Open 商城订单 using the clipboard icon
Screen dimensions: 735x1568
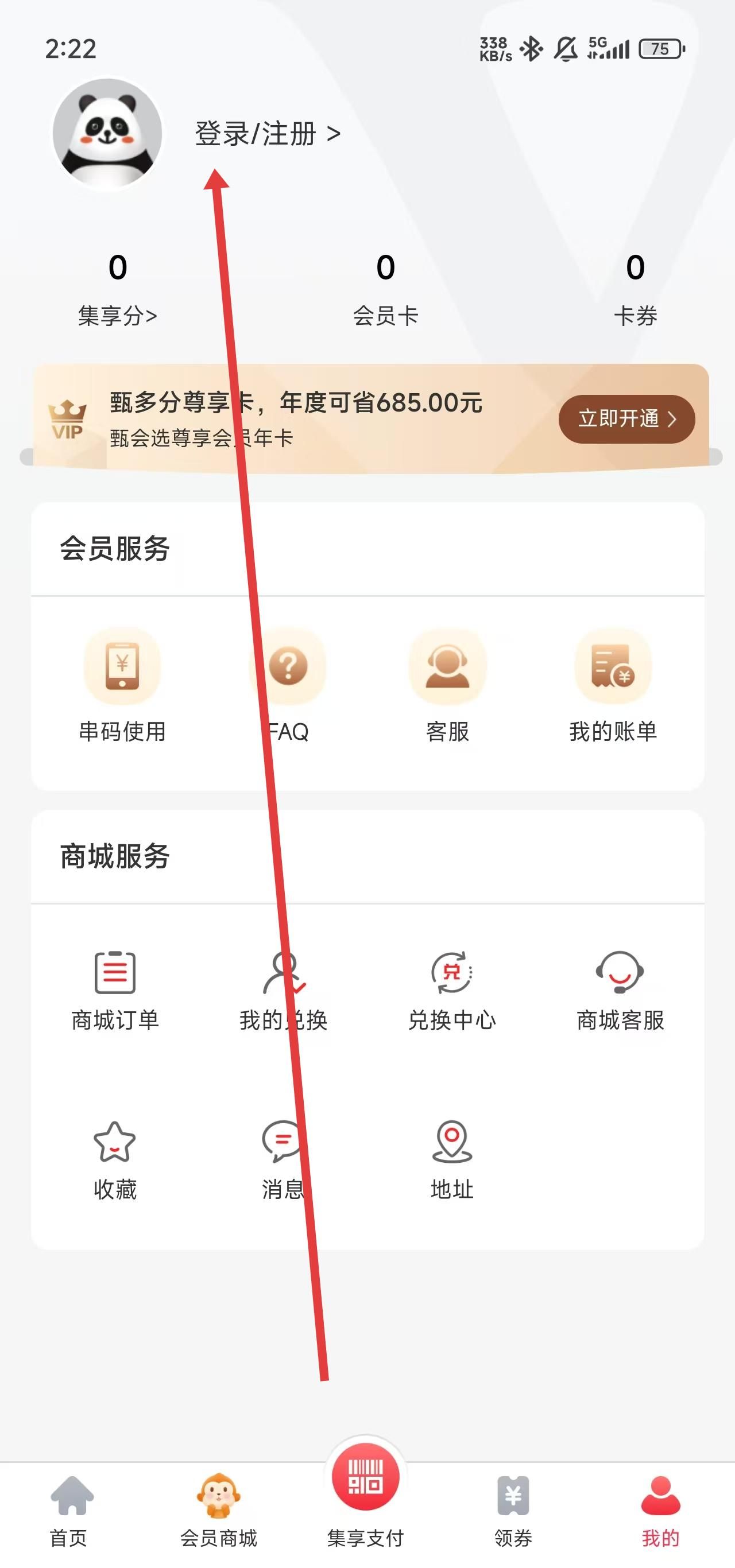coord(115,972)
